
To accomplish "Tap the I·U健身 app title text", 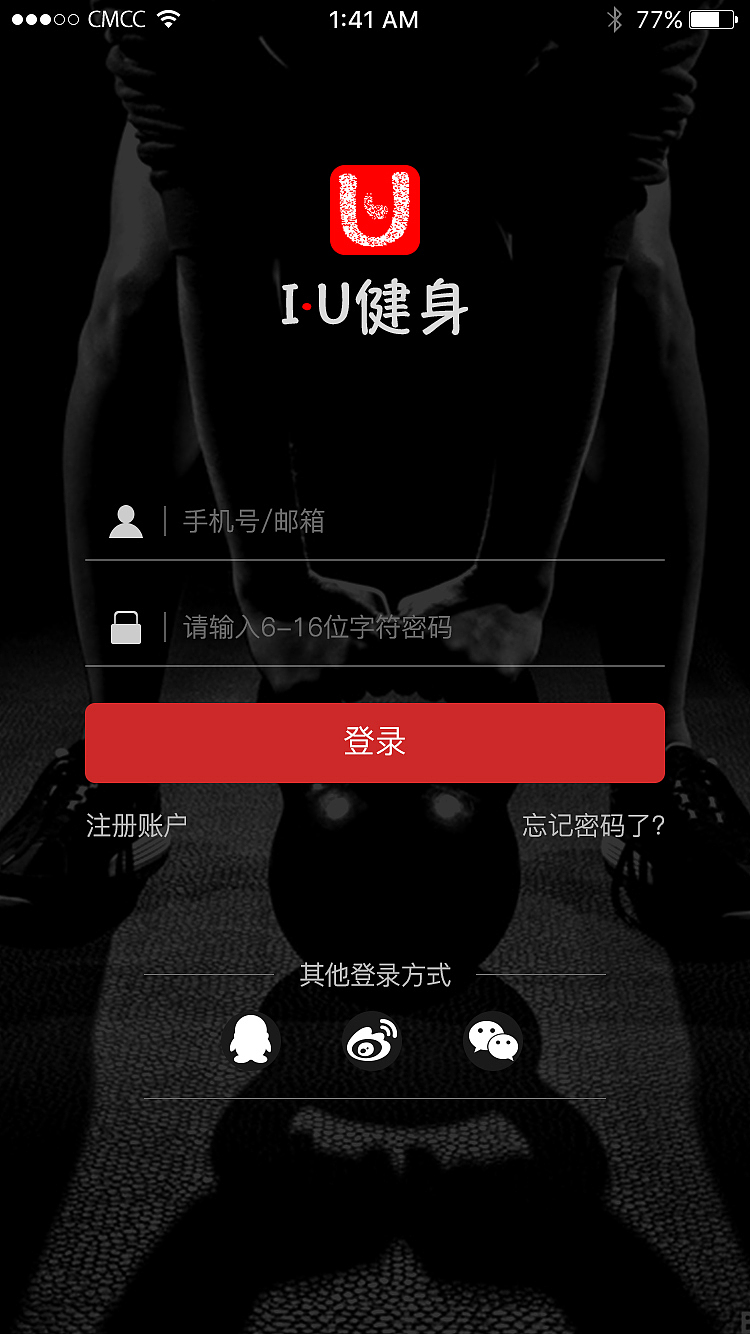I will (375, 305).
